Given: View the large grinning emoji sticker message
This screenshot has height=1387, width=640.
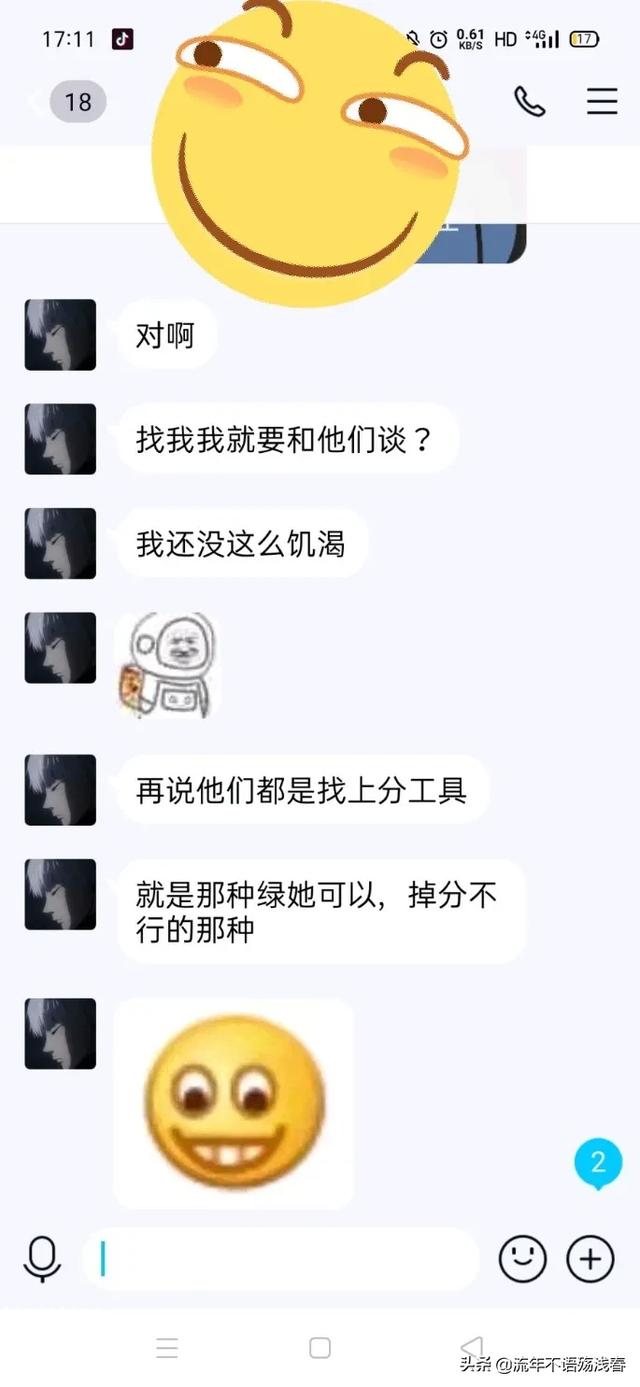Looking at the screenshot, I should click(x=234, y=1102).
